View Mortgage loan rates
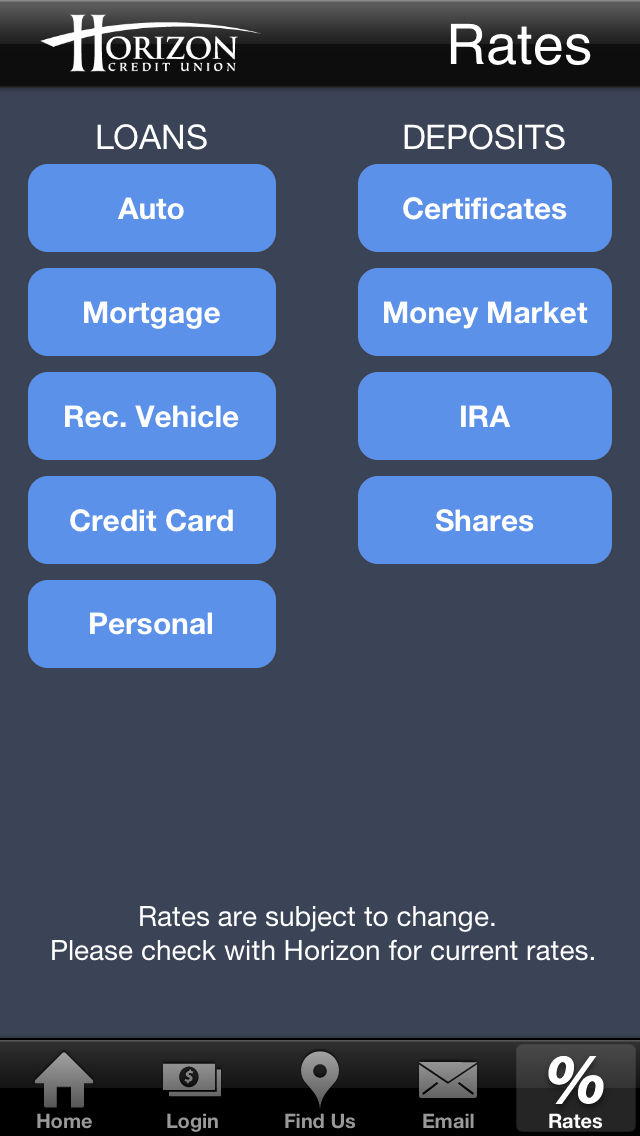This screenshot has height=1136, width=640. pyautogui.click(x=151, y=312)
